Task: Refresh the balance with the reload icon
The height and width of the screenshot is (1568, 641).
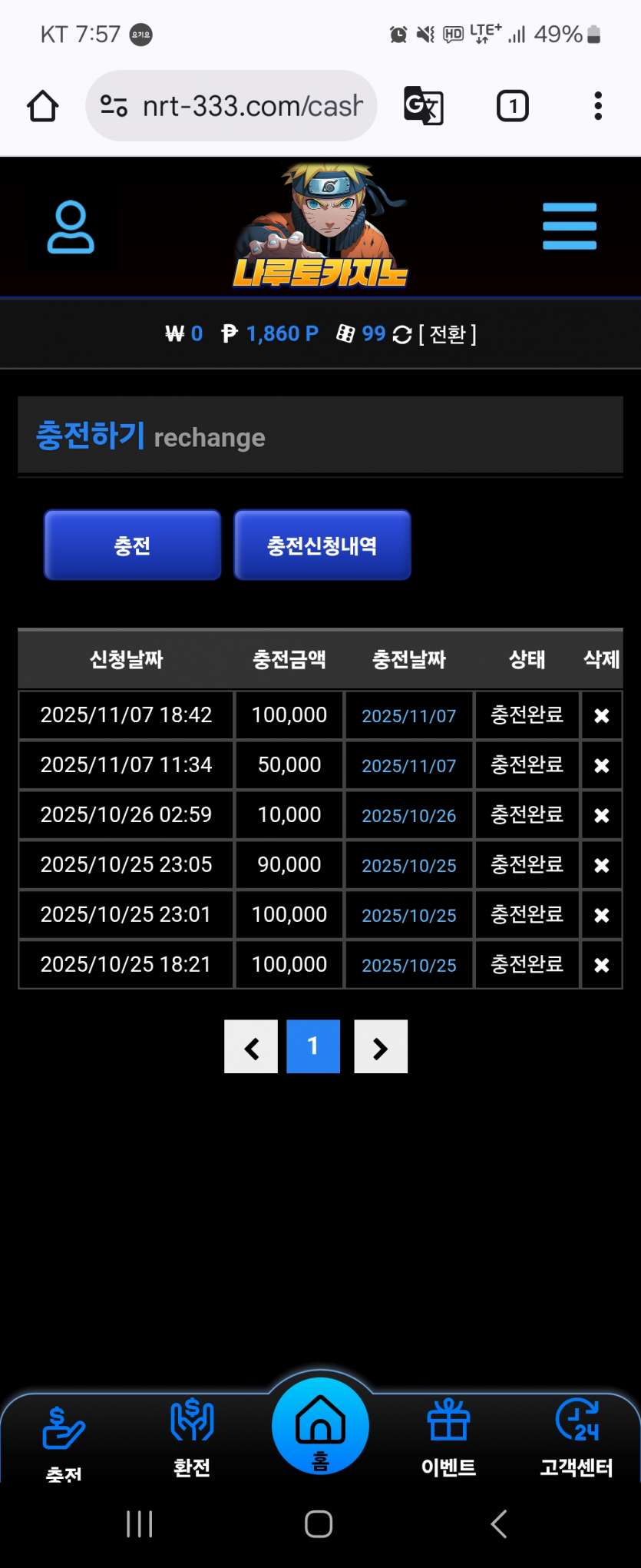Action: pyautogui.click(x=402, y=335)
